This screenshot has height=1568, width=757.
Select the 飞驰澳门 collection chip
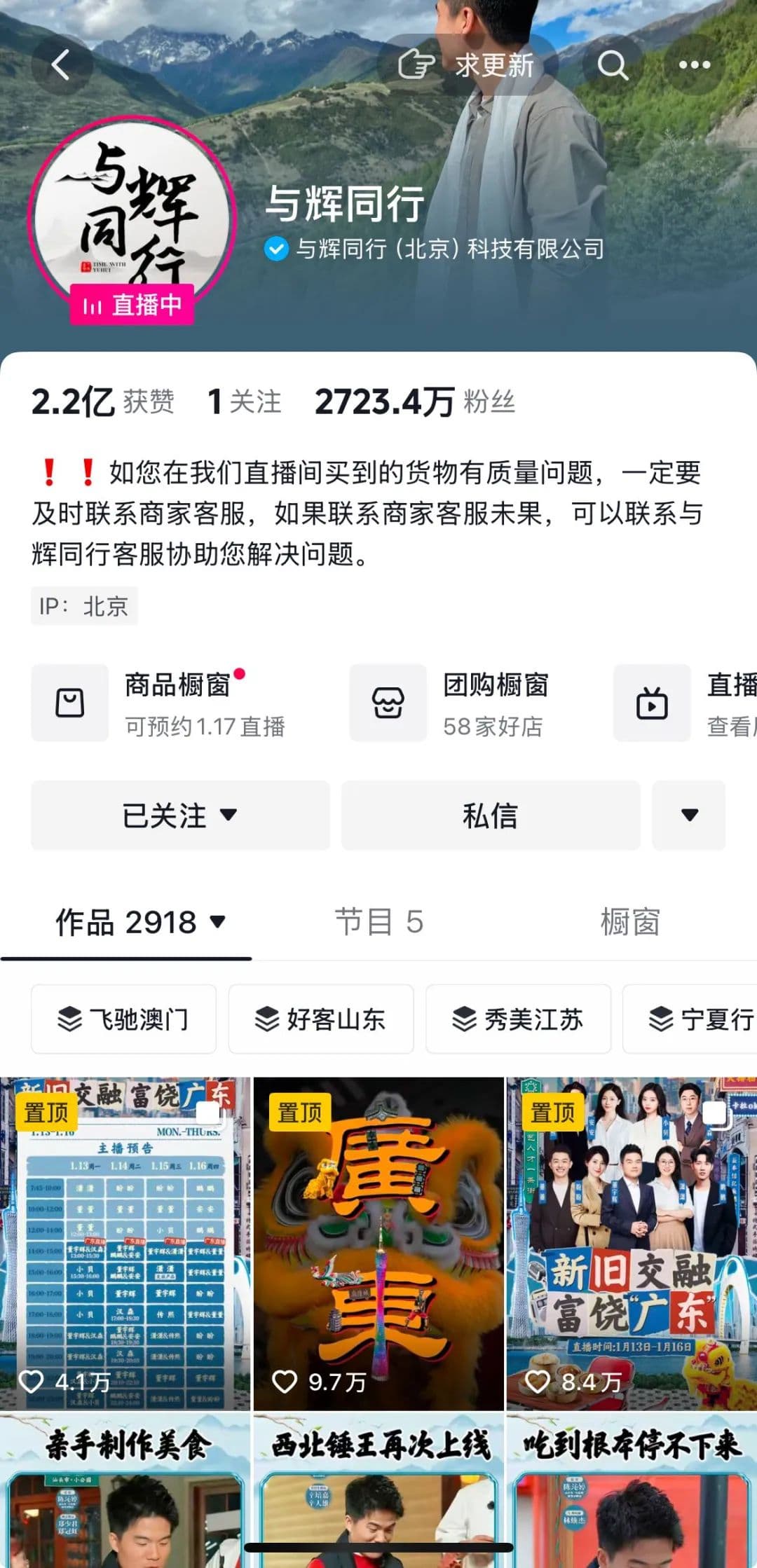point(123,1019)
